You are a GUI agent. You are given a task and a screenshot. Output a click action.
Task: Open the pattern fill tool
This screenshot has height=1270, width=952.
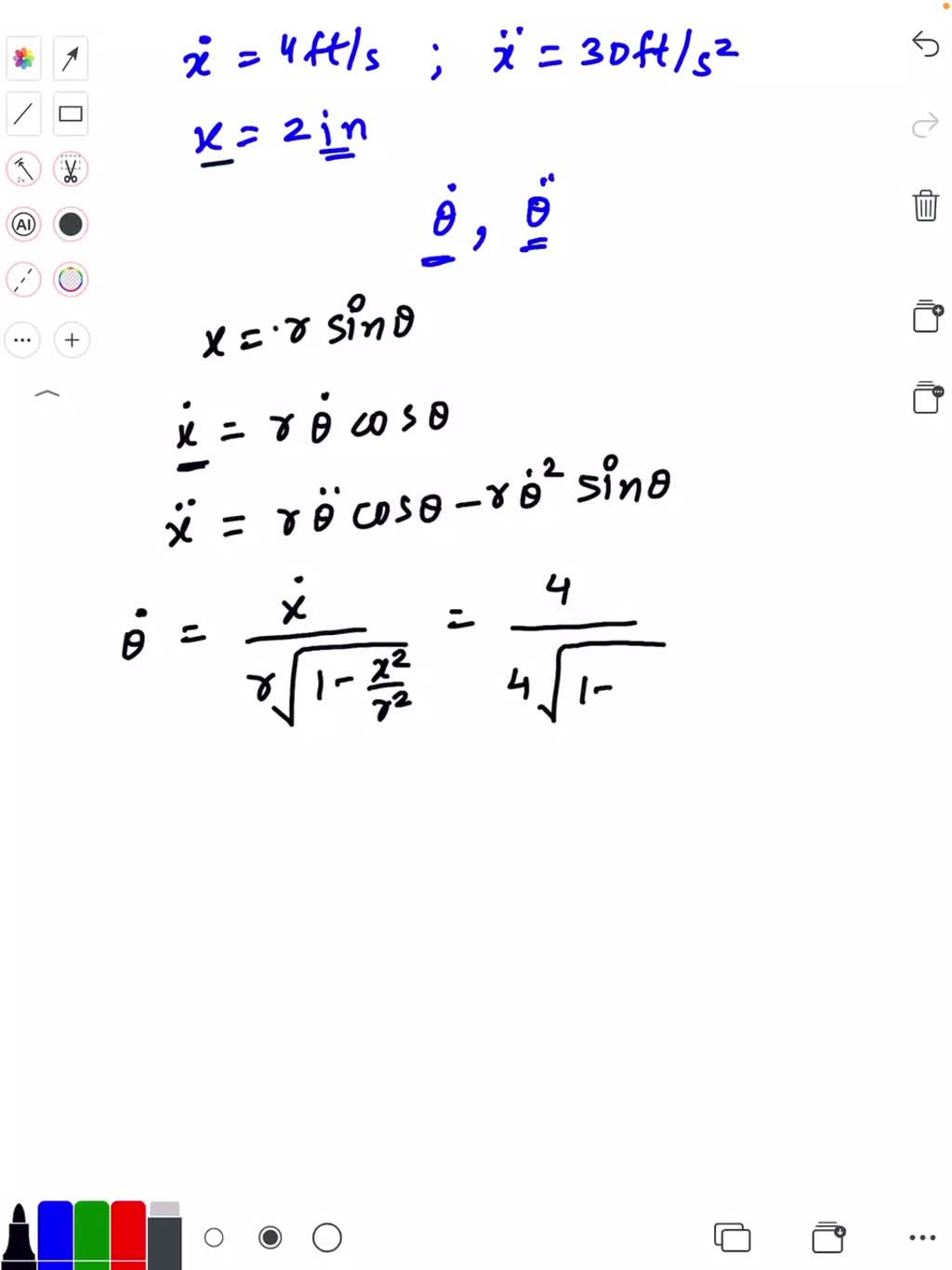pos(71,279)
